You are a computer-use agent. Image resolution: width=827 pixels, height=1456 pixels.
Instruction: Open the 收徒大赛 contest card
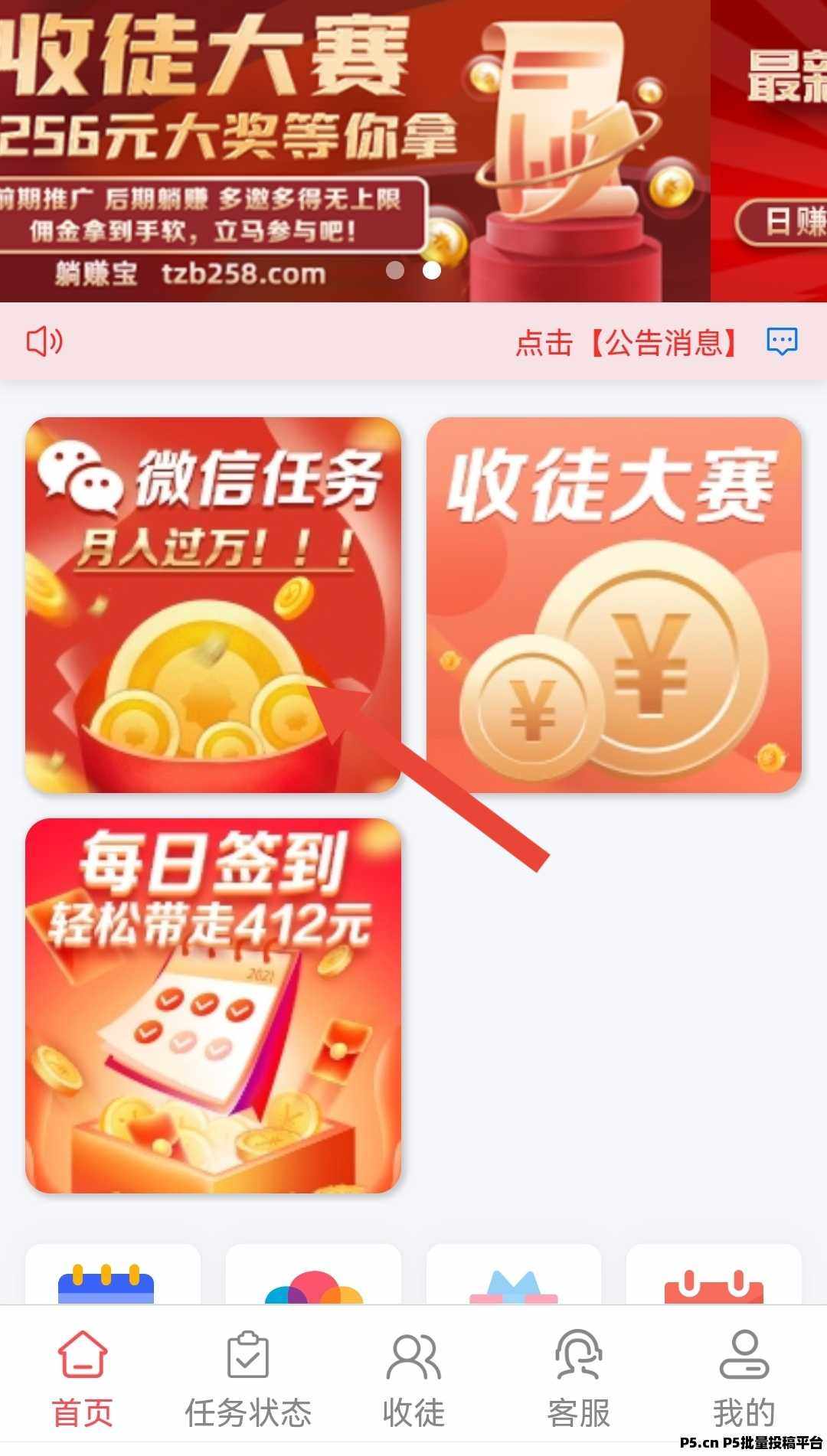coord(615,605)
